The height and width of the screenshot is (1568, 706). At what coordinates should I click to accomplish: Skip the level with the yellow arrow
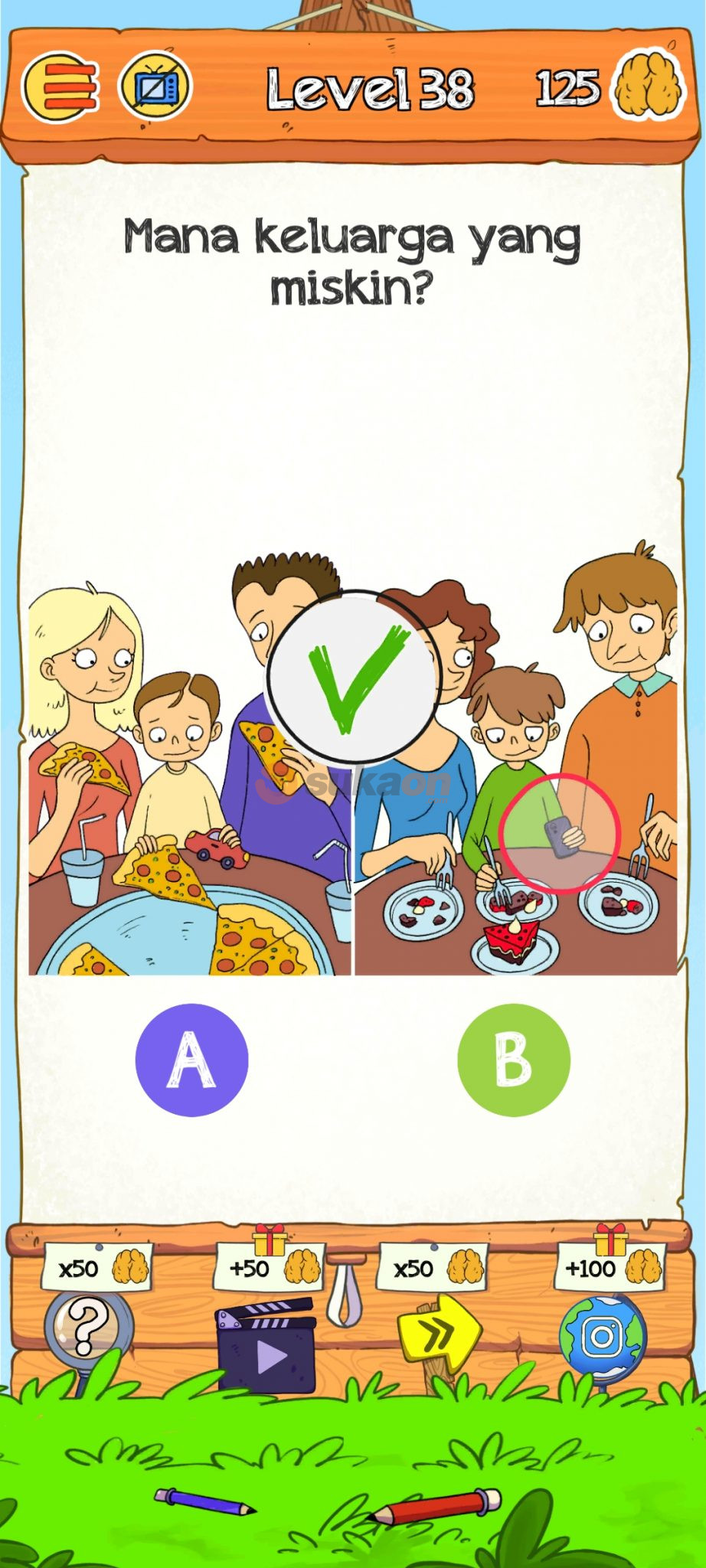click(x=440, y=1334)
